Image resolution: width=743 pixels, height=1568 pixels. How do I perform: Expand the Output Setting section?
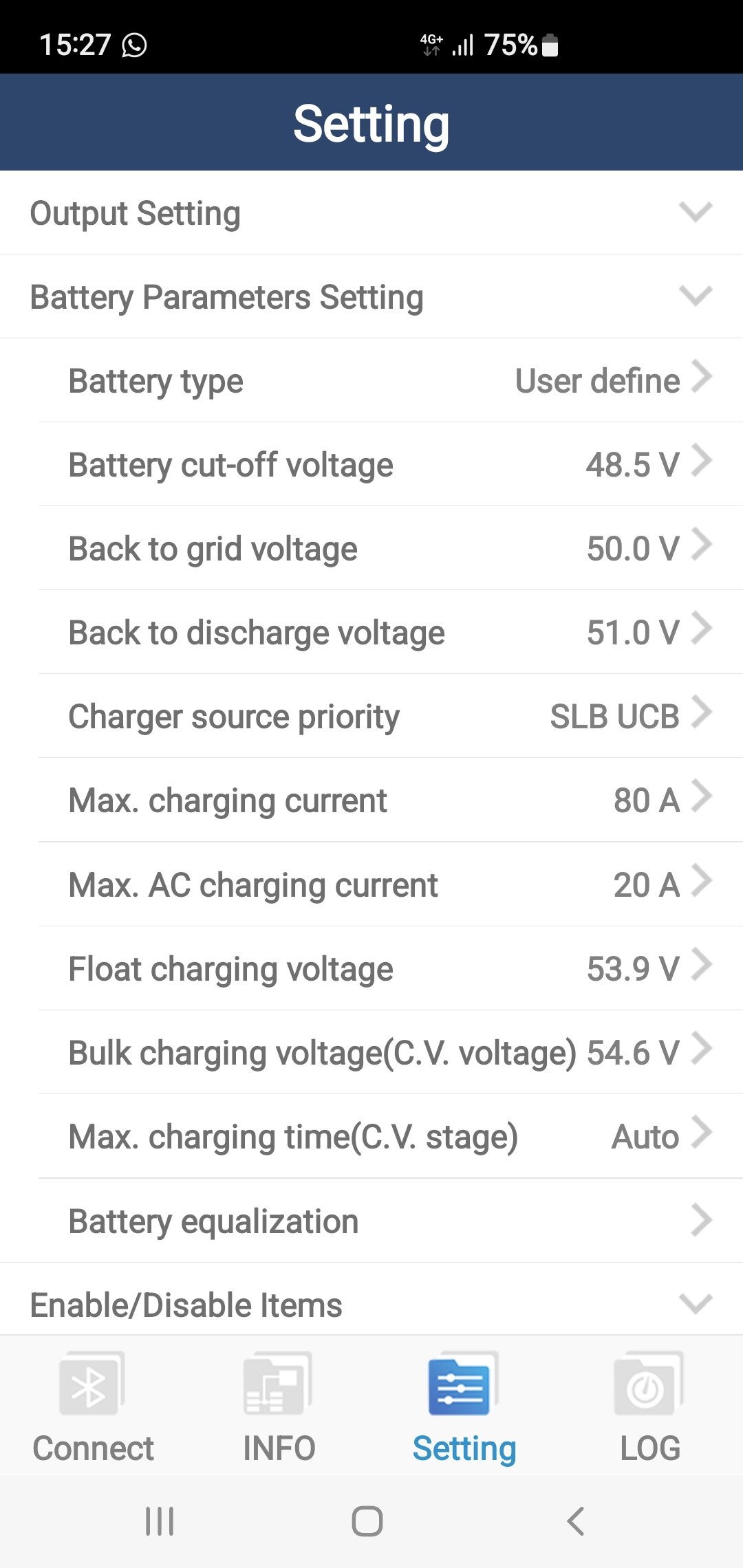coord(371,213)
